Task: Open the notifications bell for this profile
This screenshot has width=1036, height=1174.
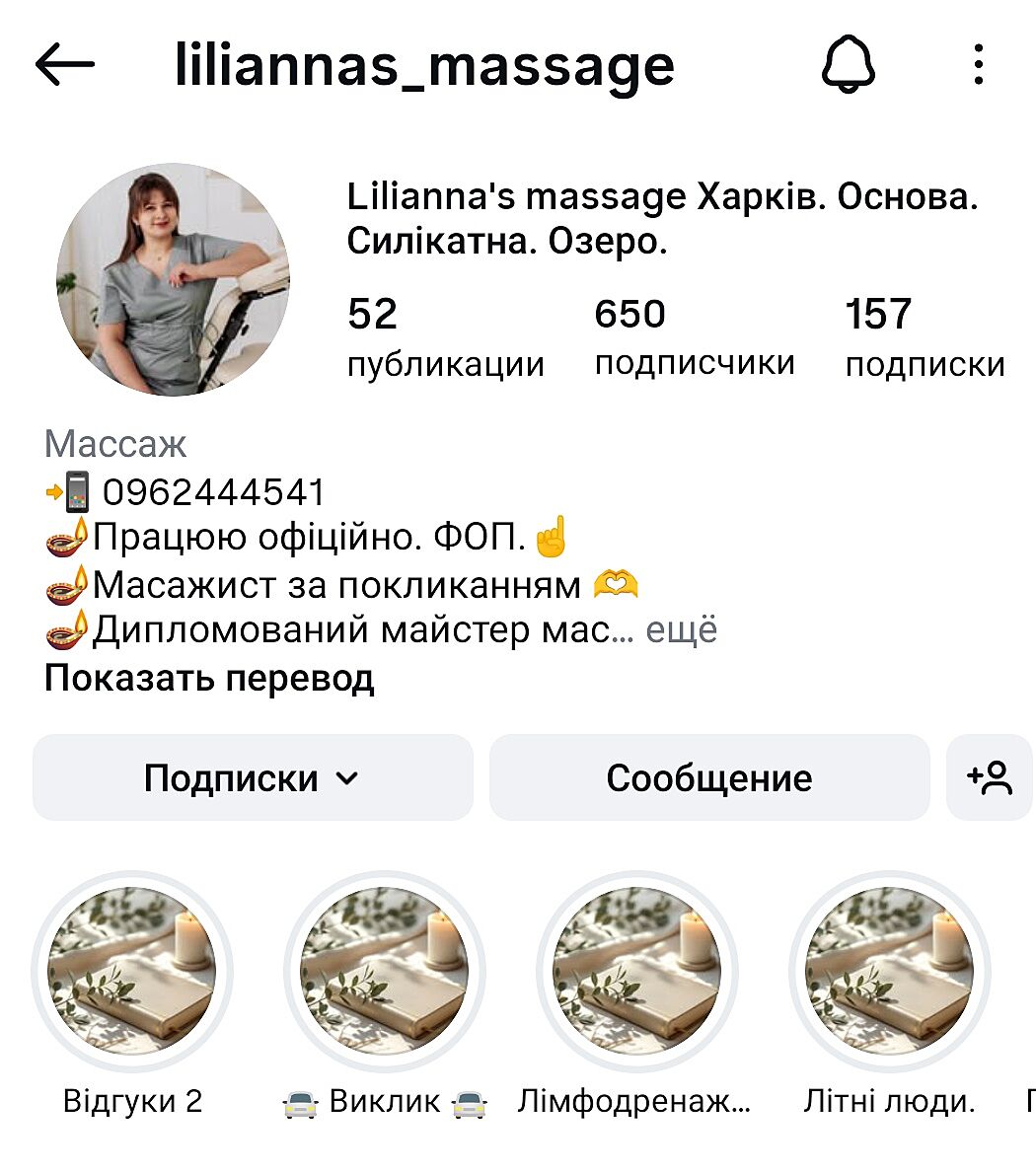Action: pyautogui.click(x=849, y=65)
